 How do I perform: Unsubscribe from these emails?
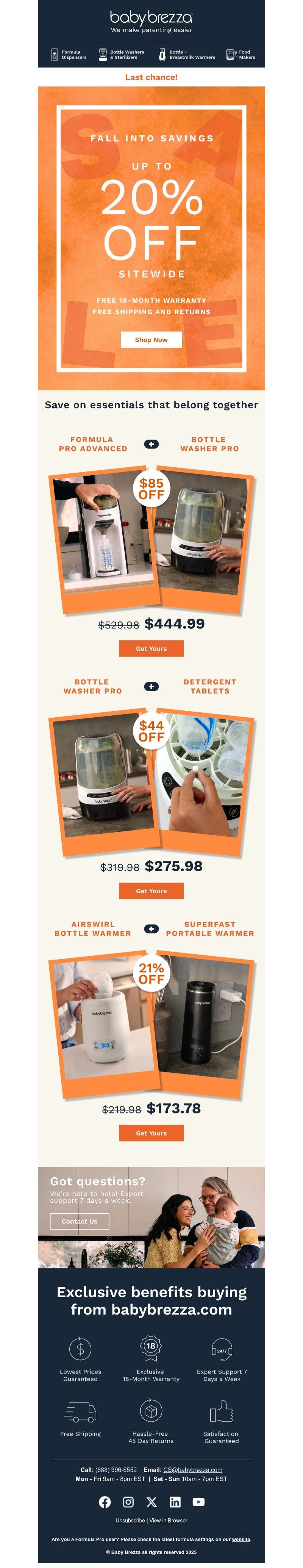130,1520
